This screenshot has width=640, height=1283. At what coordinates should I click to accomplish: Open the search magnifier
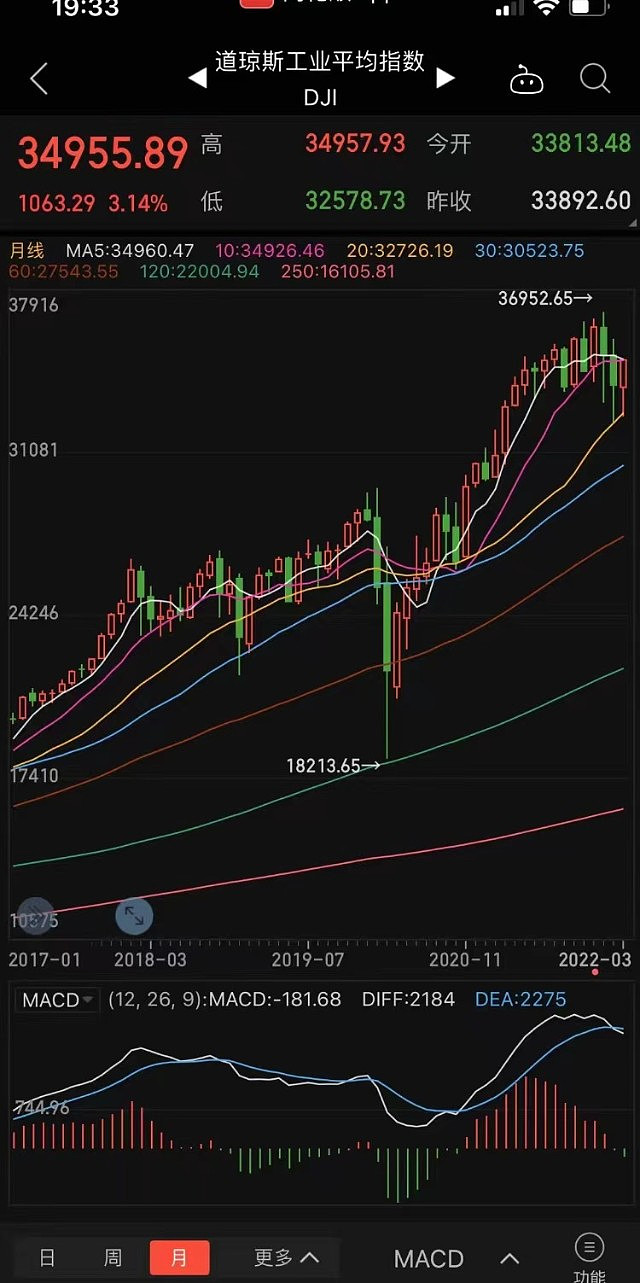tap(595, 78)
